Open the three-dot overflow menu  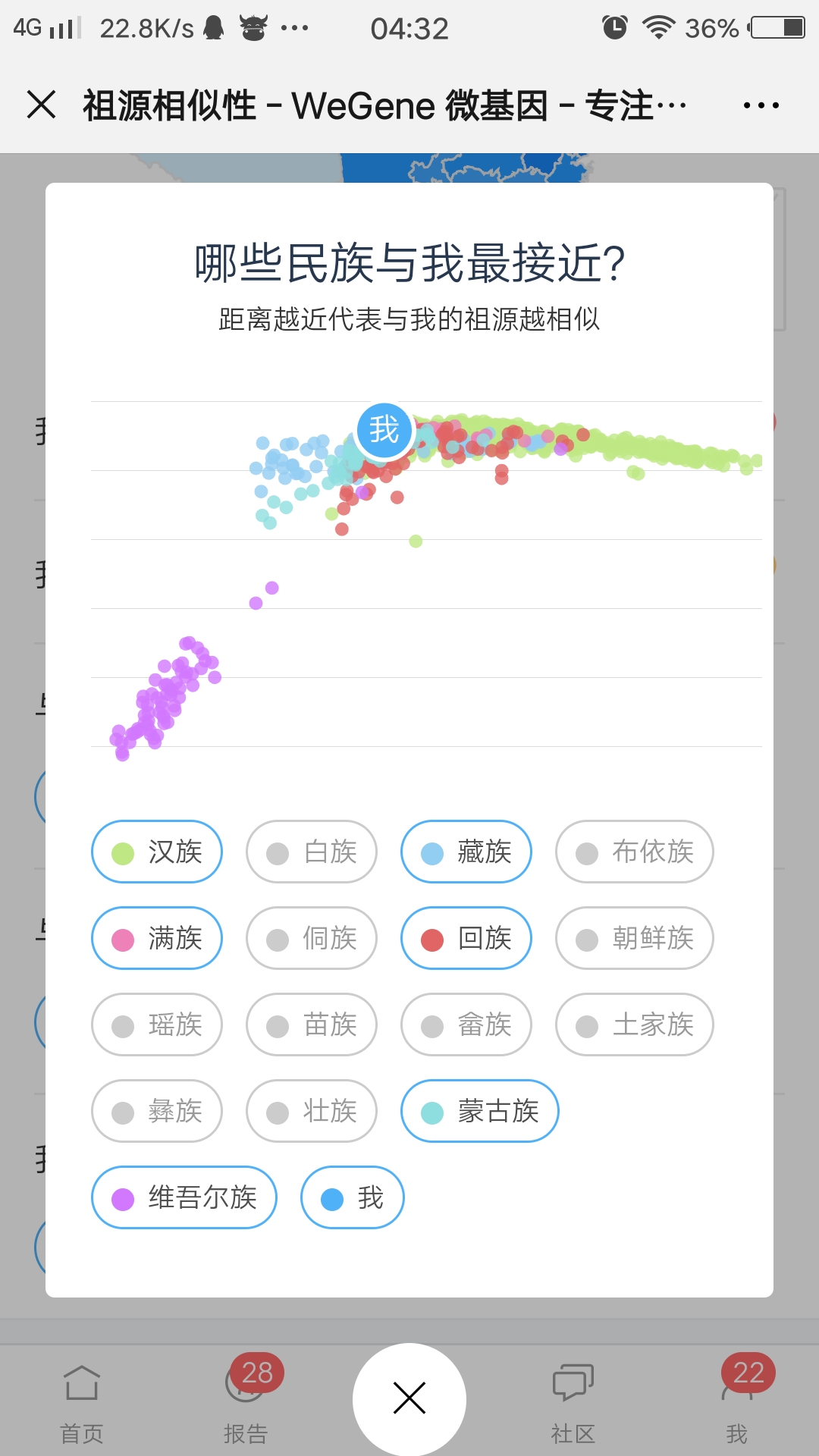click(x=761, y=105)
